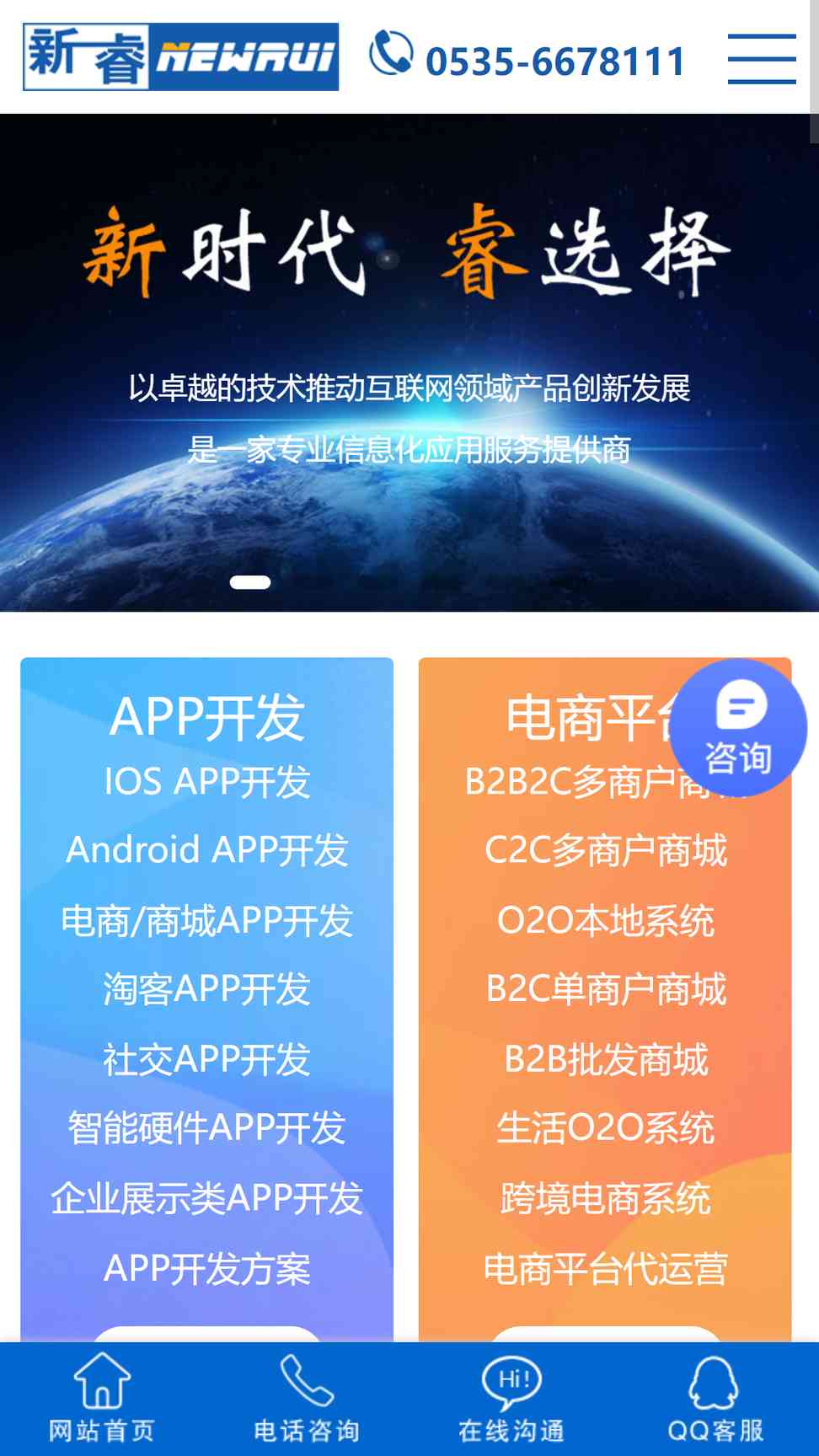Tap 电话咨询 in the bottom bar
Screen dimensions: 819x1456
[x=307, y=1397]
